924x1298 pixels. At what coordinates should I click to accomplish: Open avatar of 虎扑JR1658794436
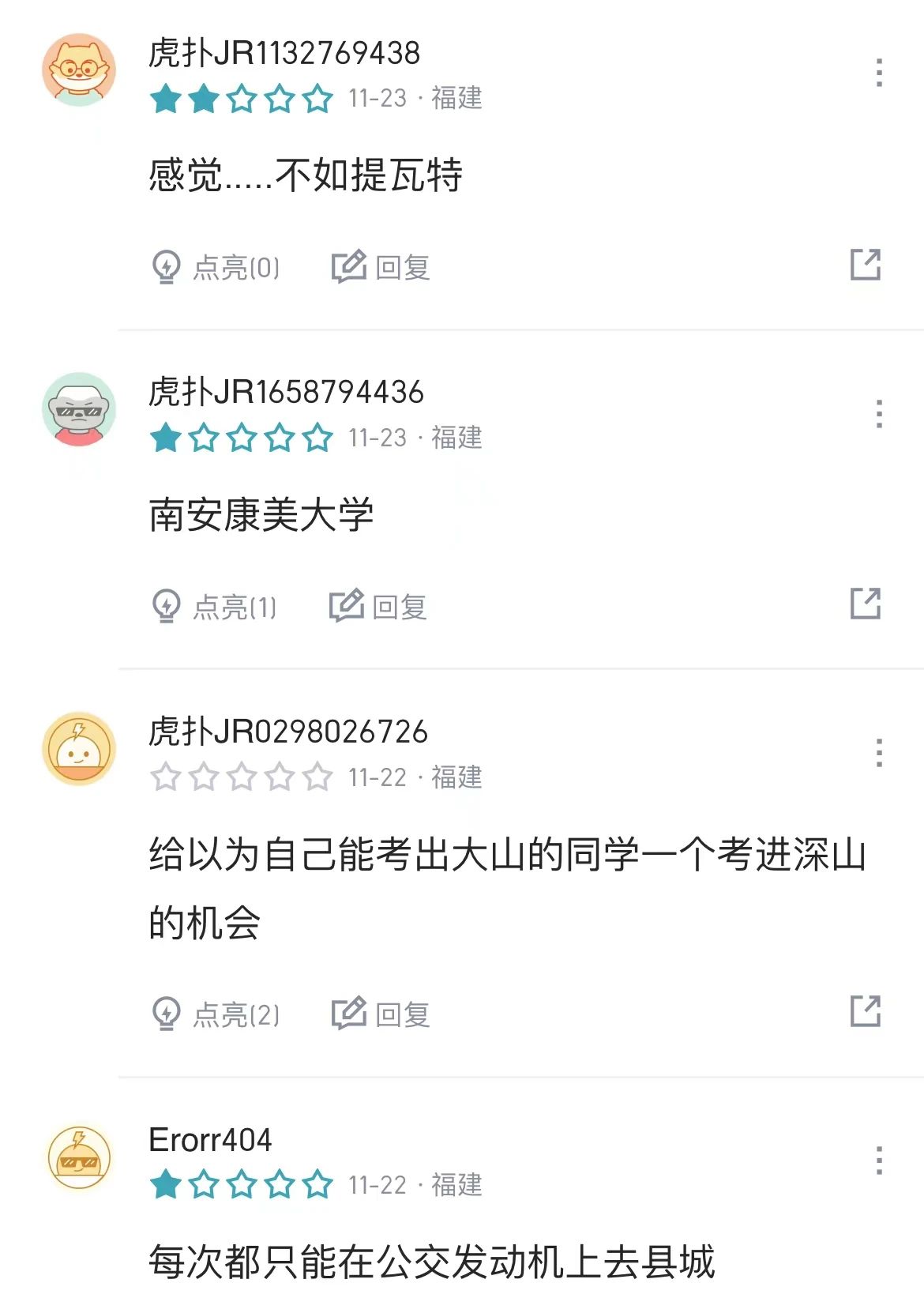(x=79, y=409)
